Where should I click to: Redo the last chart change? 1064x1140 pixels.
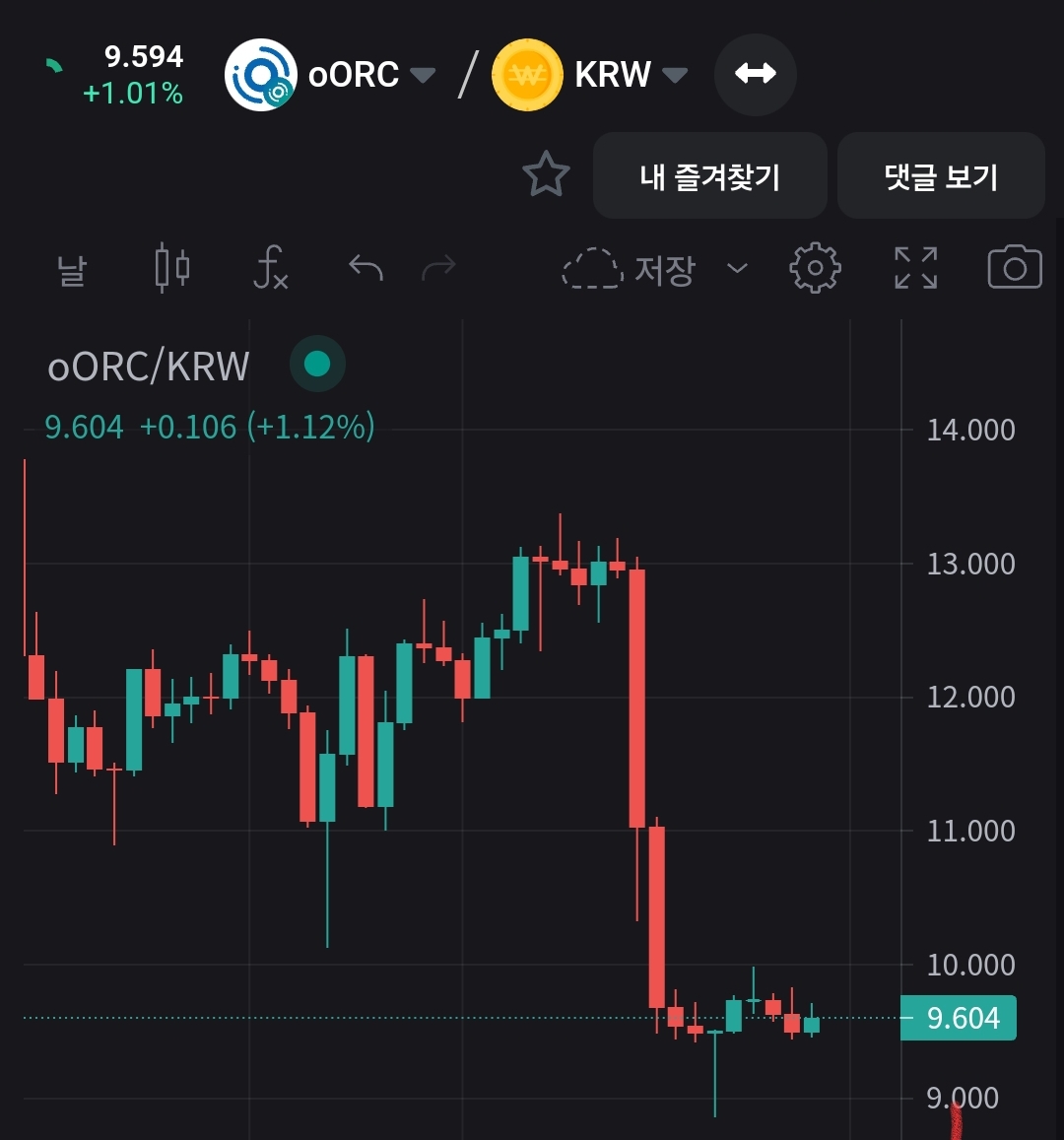pos(438,268)
